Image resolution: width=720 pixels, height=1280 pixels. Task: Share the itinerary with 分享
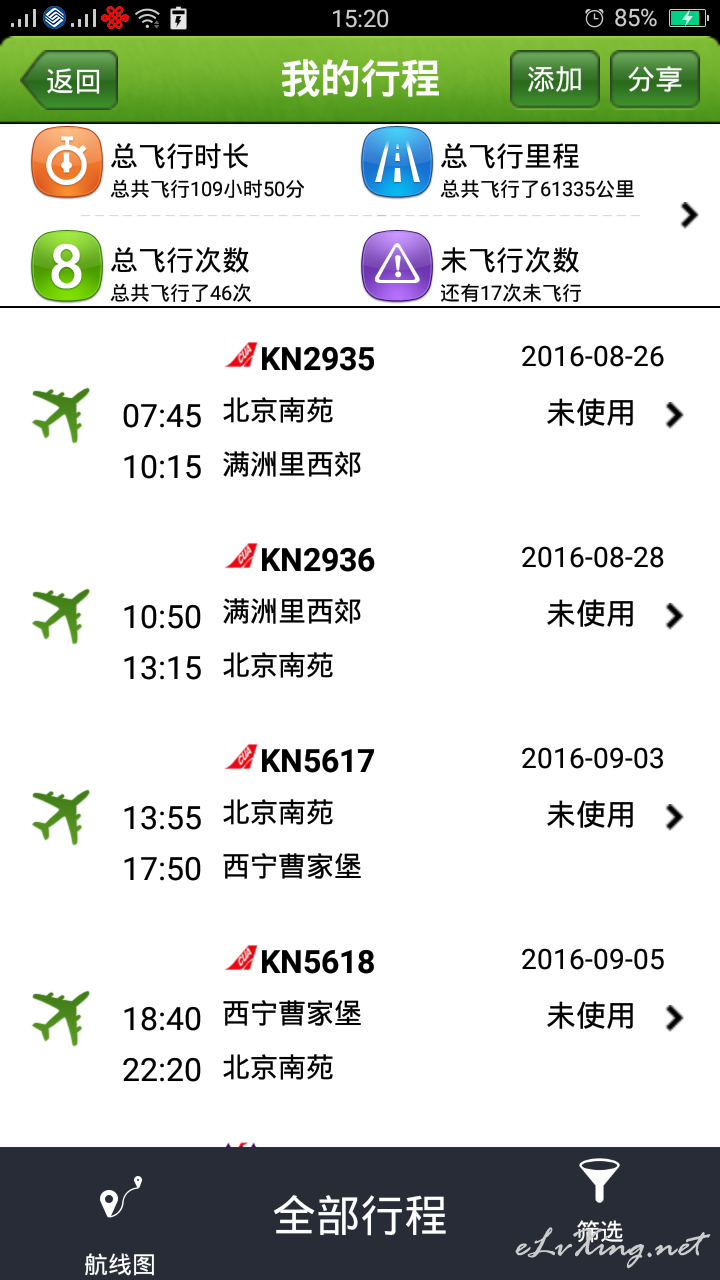pos(655,79)
